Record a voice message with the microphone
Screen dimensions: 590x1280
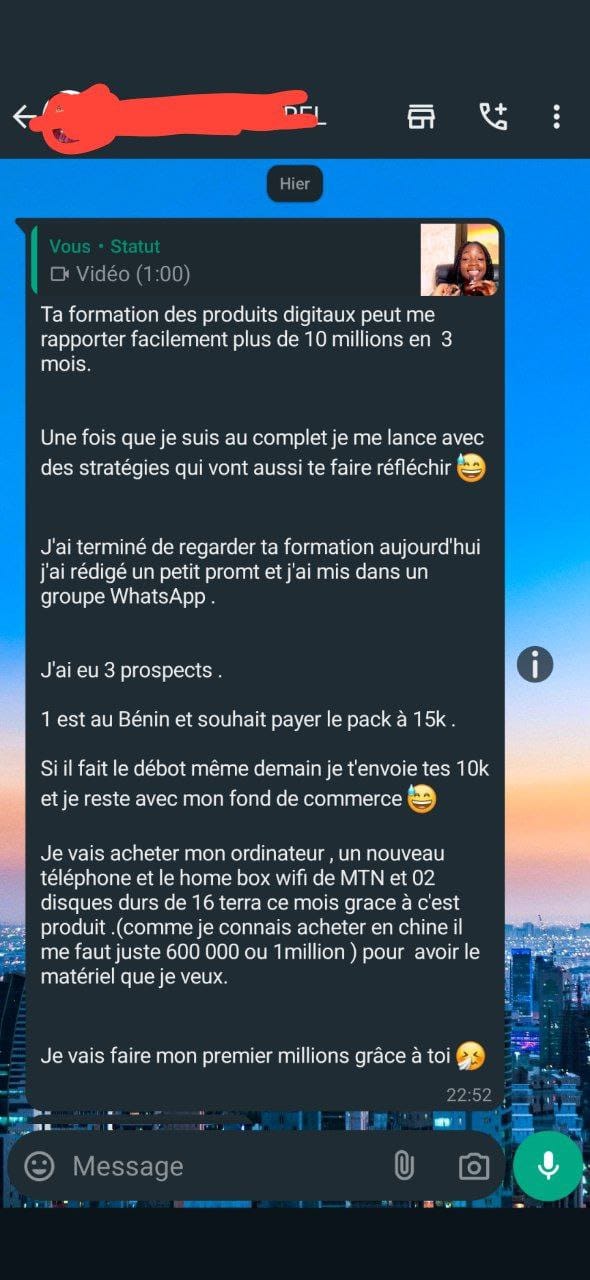click(x=548, y=1166)
